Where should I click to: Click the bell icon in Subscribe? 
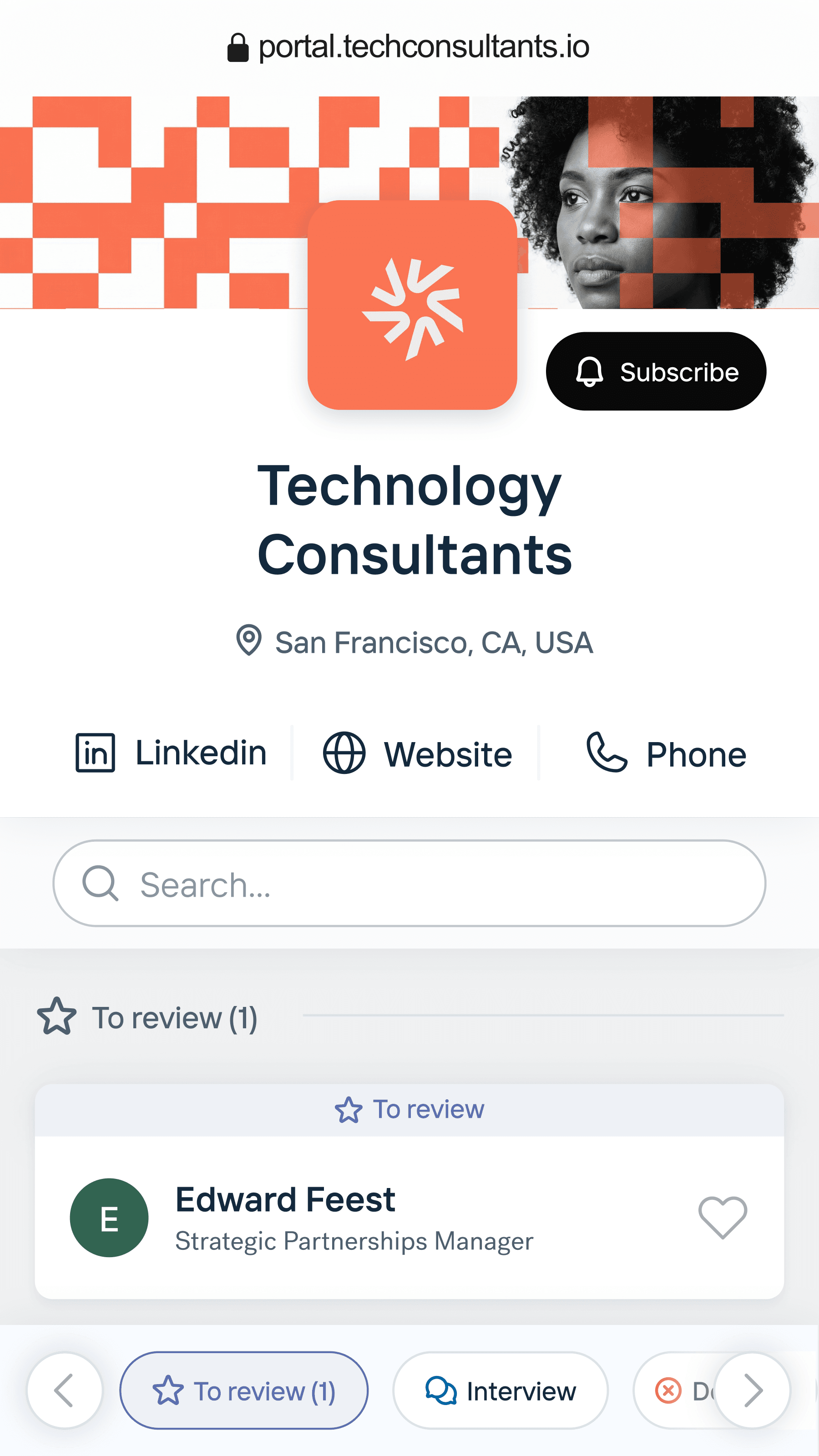(x=590, y=371)
